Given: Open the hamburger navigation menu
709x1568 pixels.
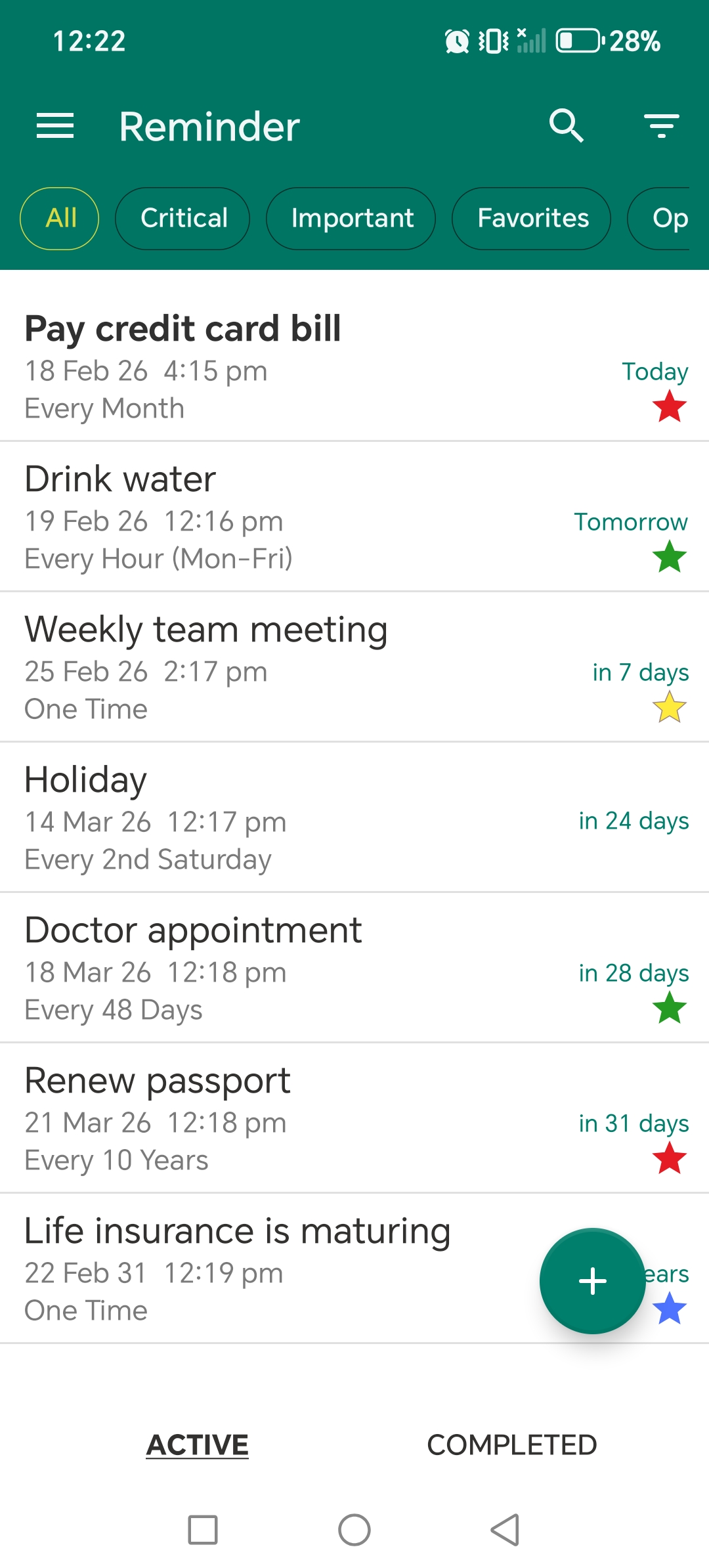Looking at the screenshot, I should [x=55, y=125].
